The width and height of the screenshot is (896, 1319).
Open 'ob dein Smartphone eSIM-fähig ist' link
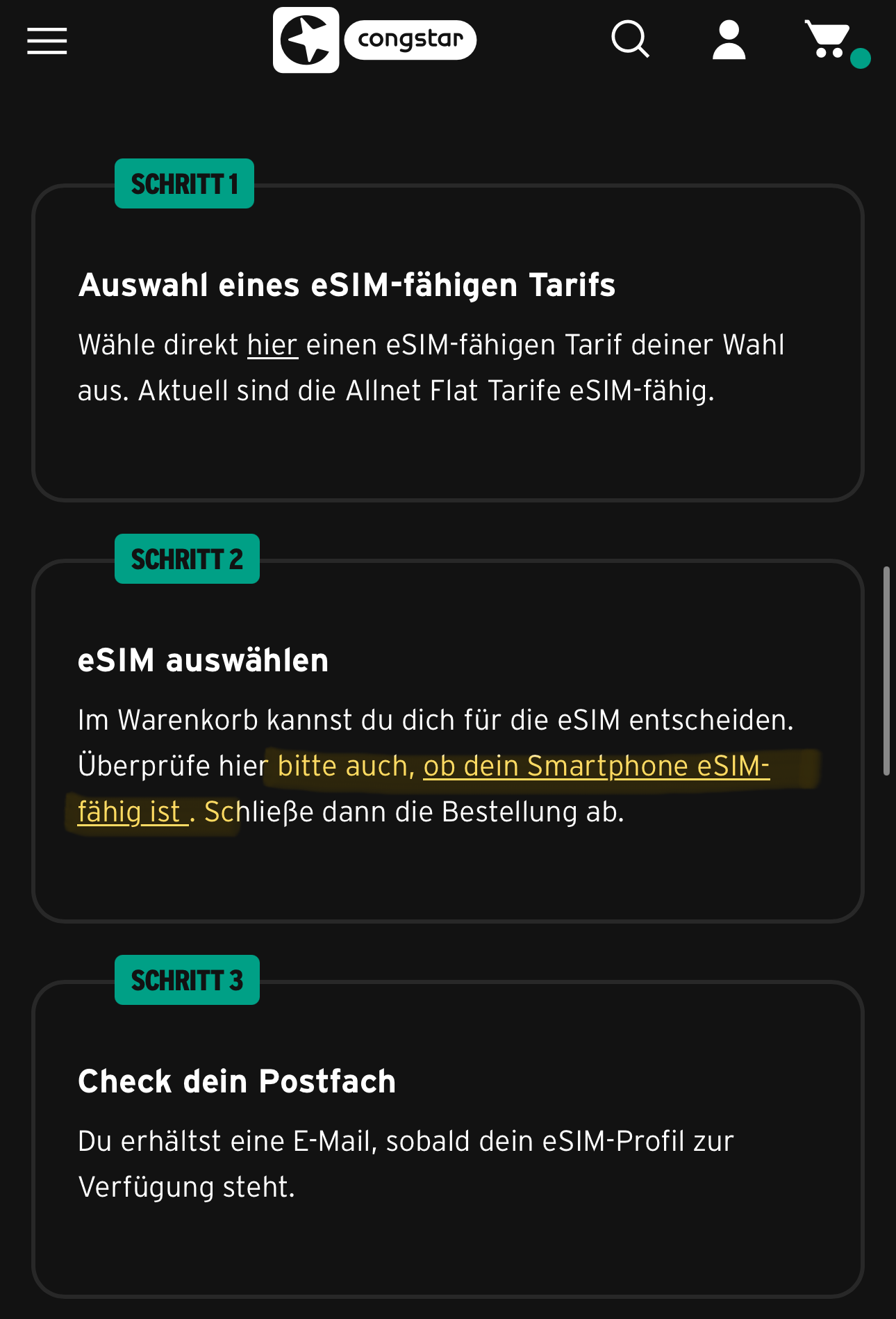596,767
